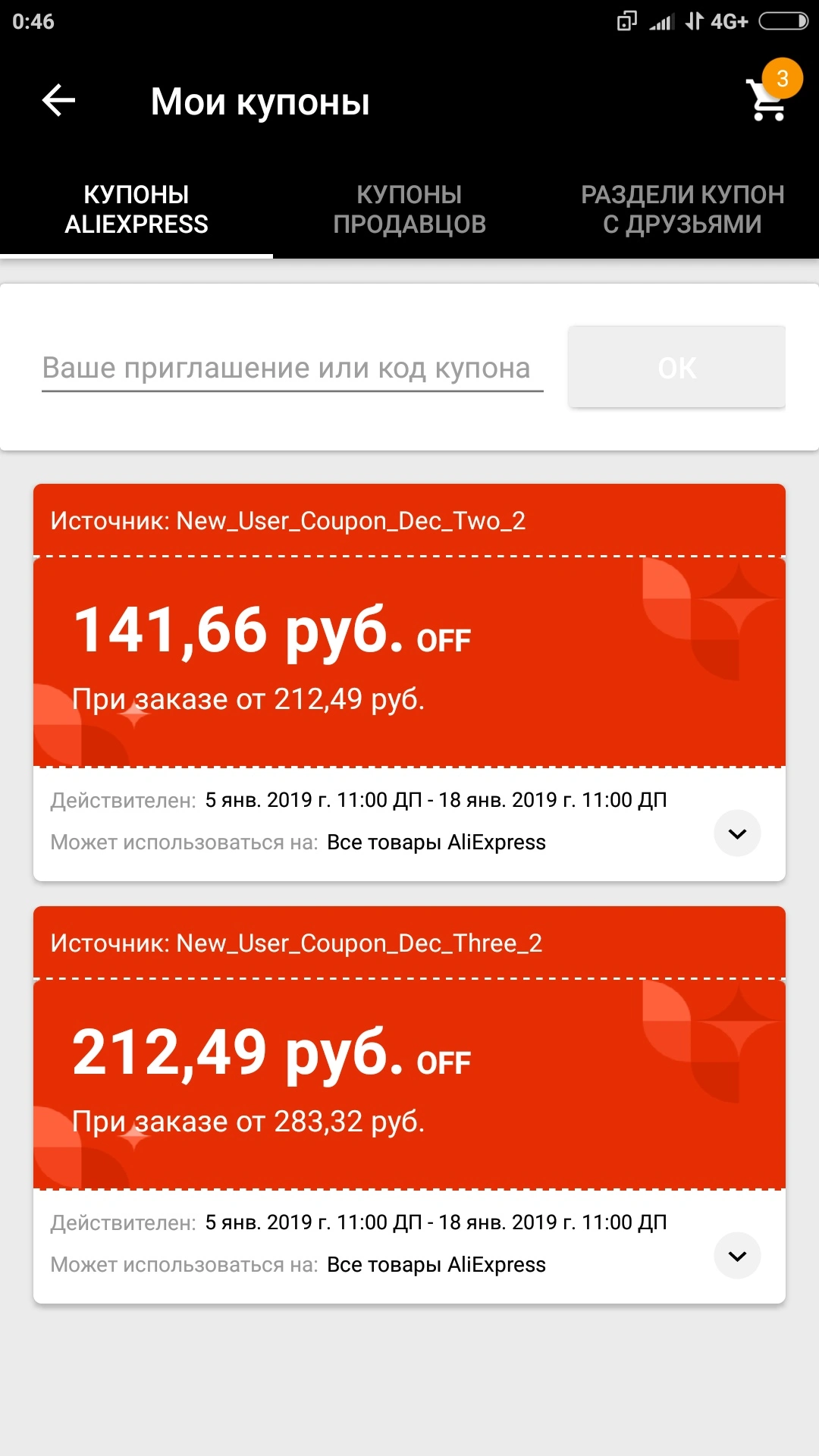Open the New_User_Coupon_Dec_Two_2 coupon card
Screen dimensions: 819x1456
(x=409, y=682)
